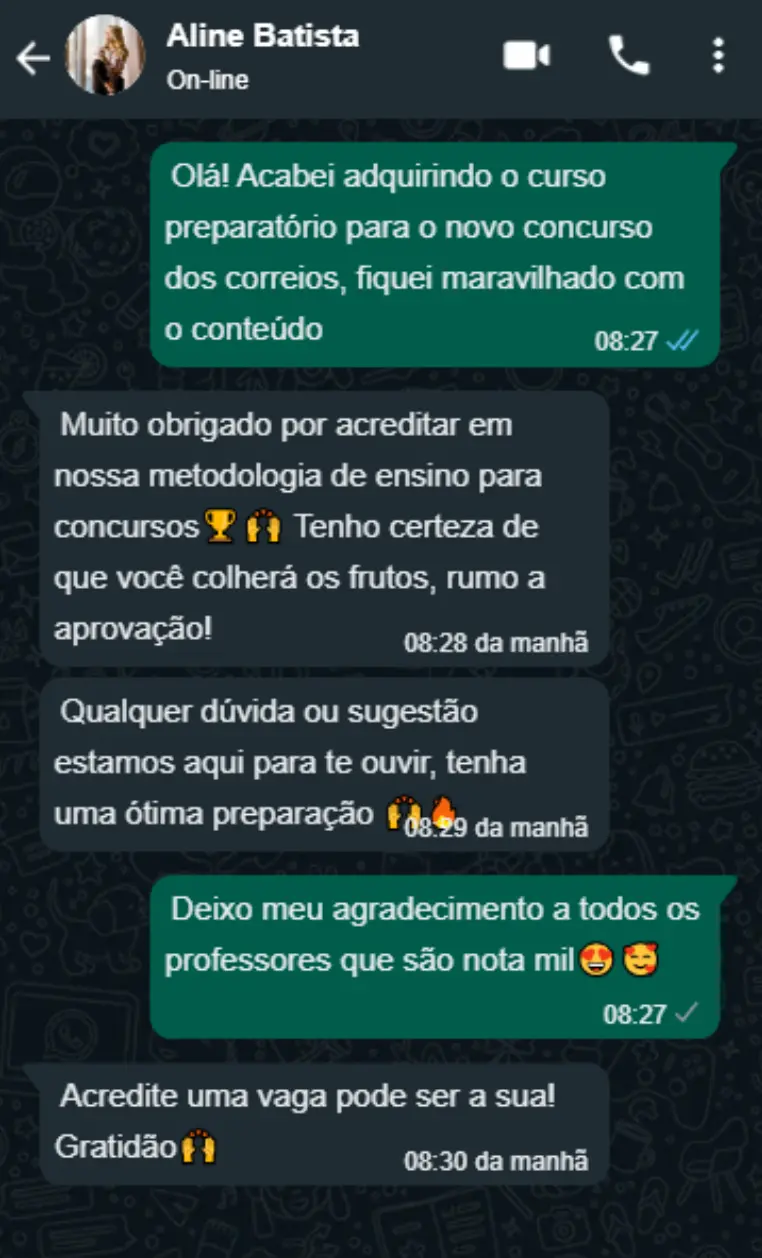Go back to the chat list
The height and width of the screenshot is (1258, 762).
click(32, 58)
